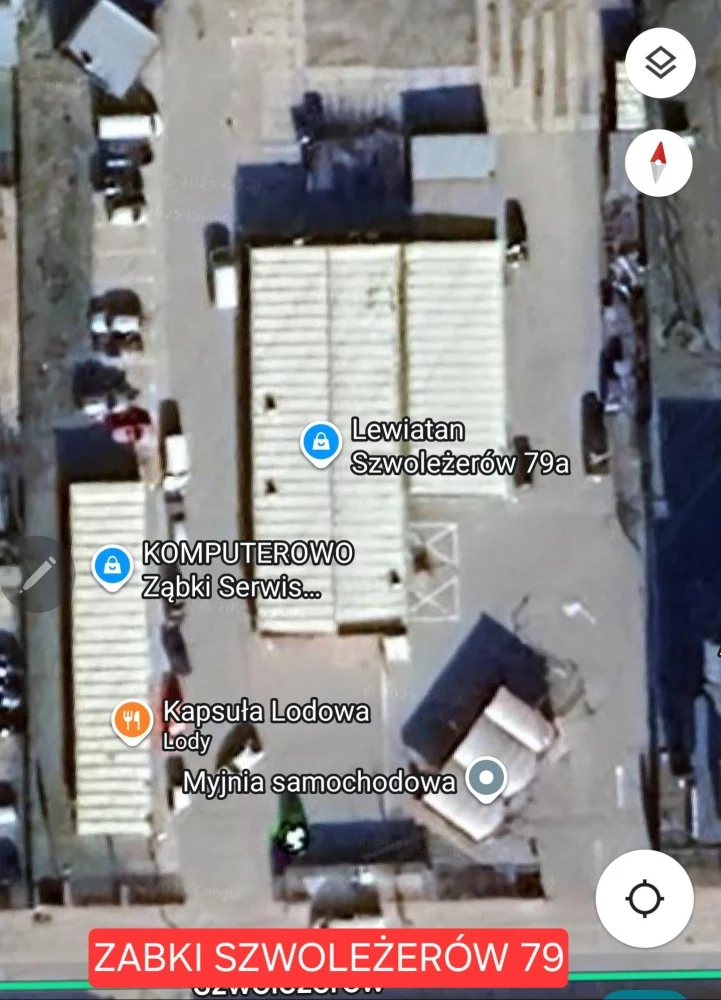
Task: Open the Kapsuła Lodowa ice cream marker
Action: pyautogui.click(x=132, y=720)
